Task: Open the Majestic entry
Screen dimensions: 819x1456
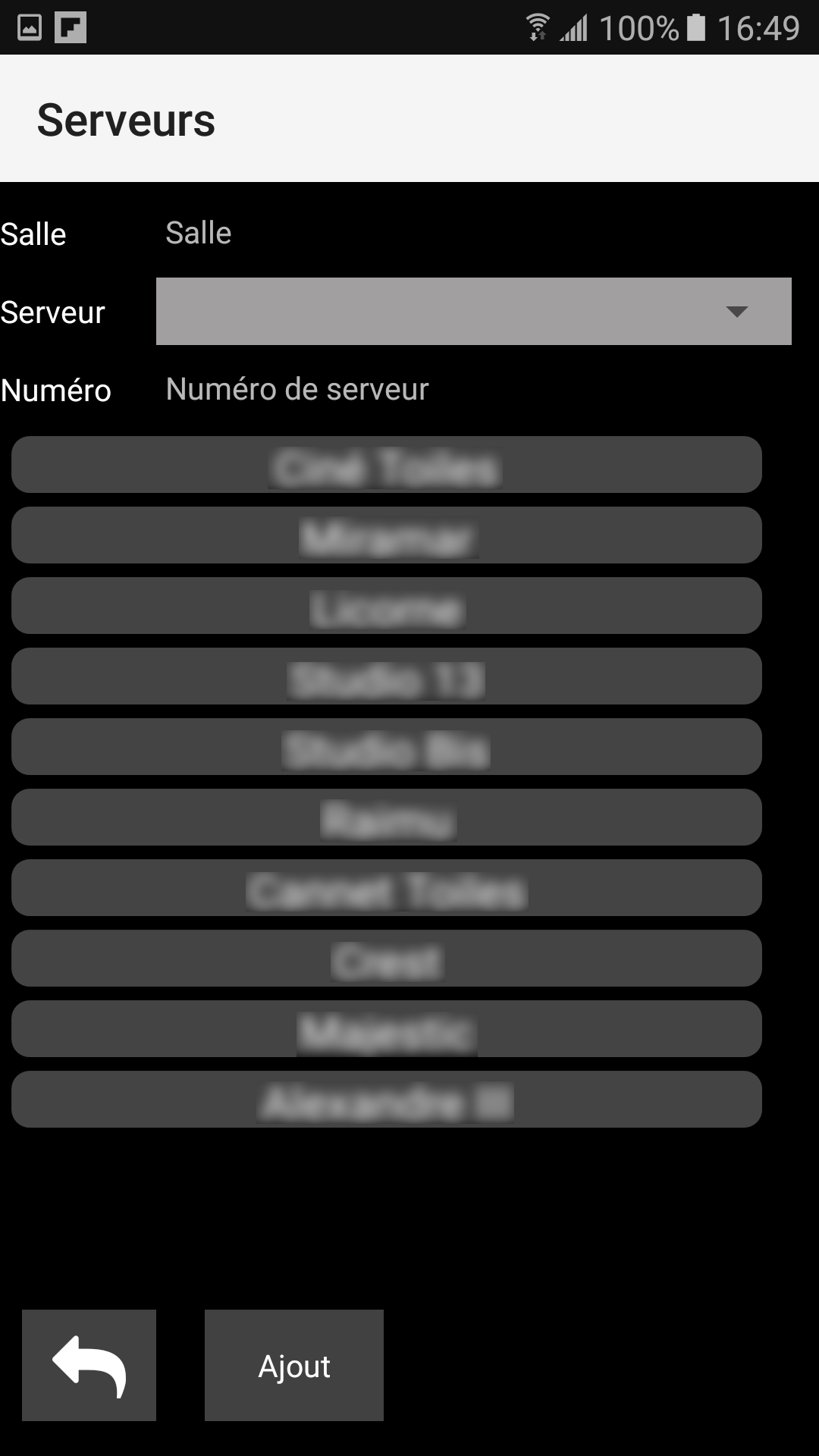Action: [x=387, y=1028]
